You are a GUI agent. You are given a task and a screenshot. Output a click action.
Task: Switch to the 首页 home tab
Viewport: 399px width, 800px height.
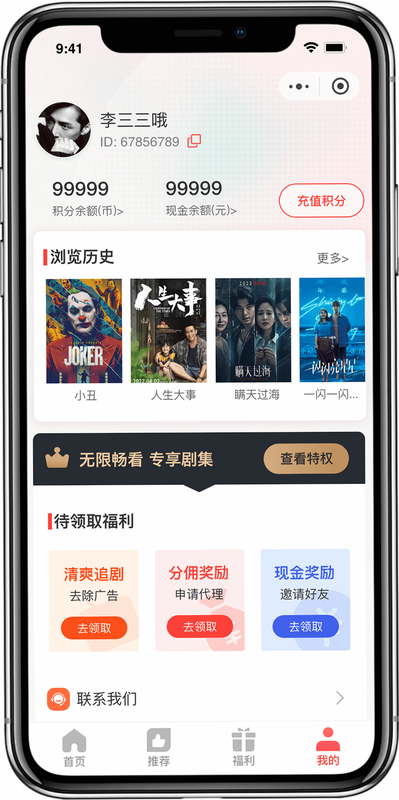(74, 748)
